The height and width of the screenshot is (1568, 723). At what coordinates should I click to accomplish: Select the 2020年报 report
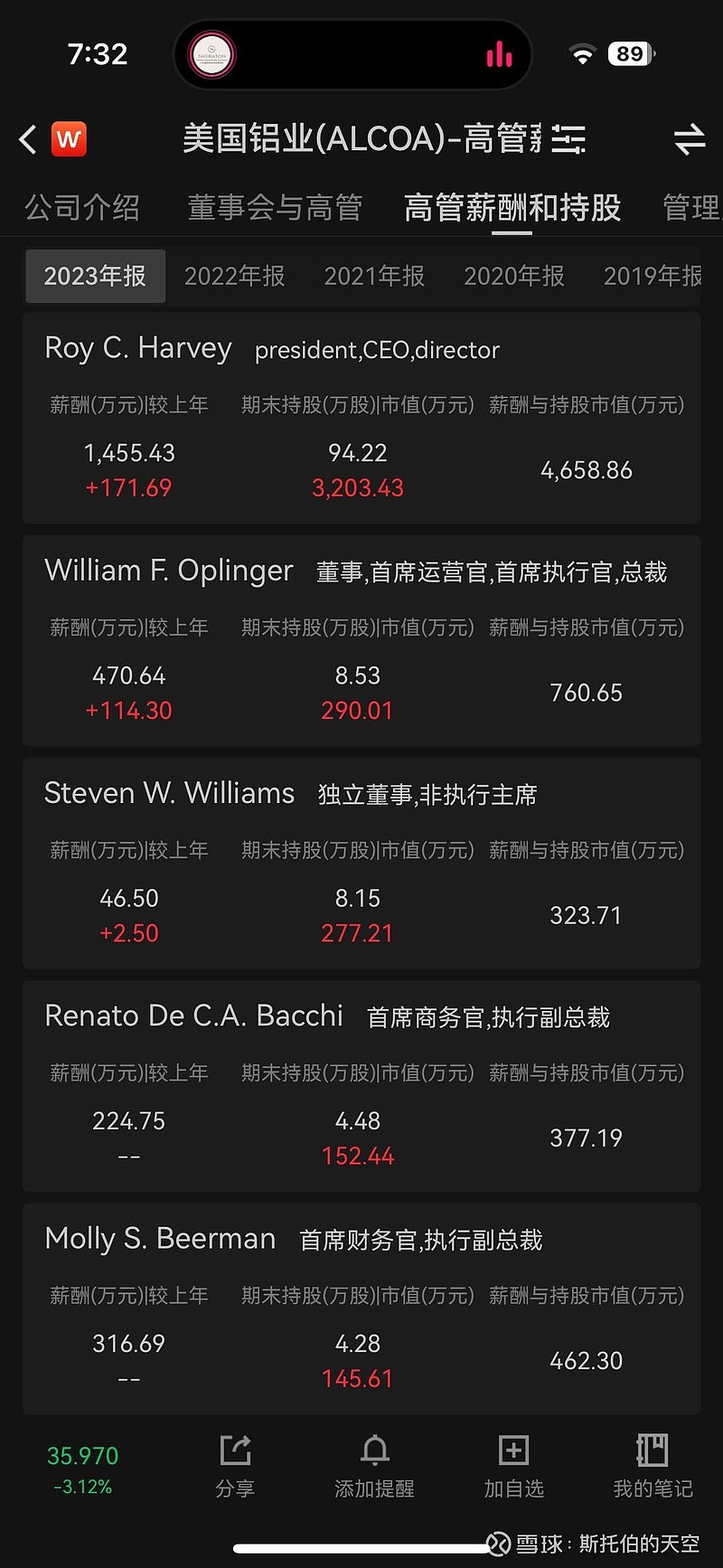pos(513,276)
